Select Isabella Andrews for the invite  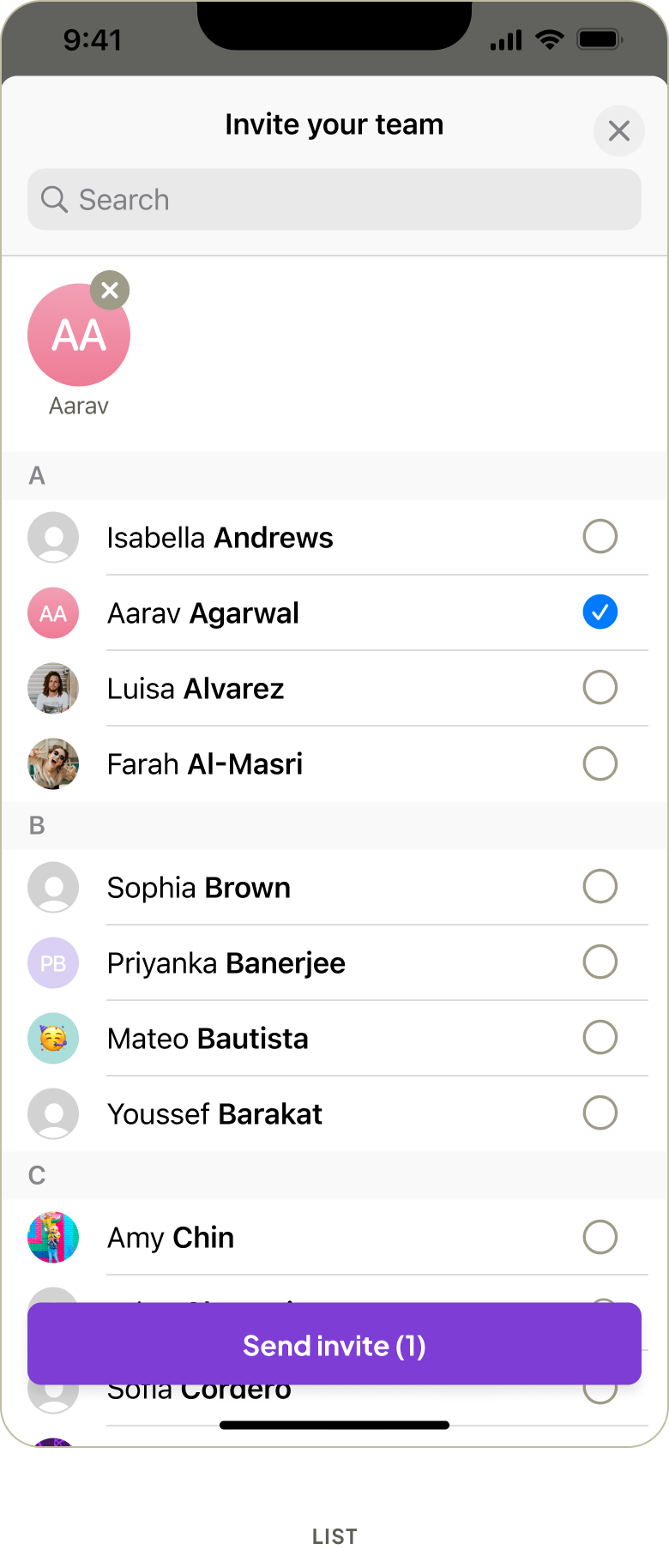click(x=600, y=536)
